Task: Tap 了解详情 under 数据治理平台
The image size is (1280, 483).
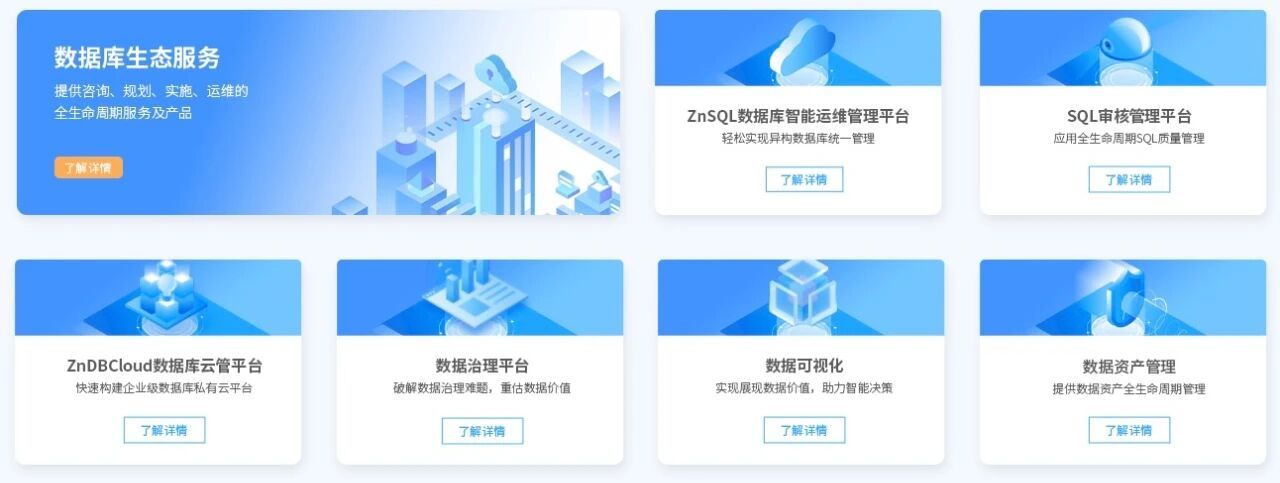Action: pyautogui.click(x=482, y=431)
